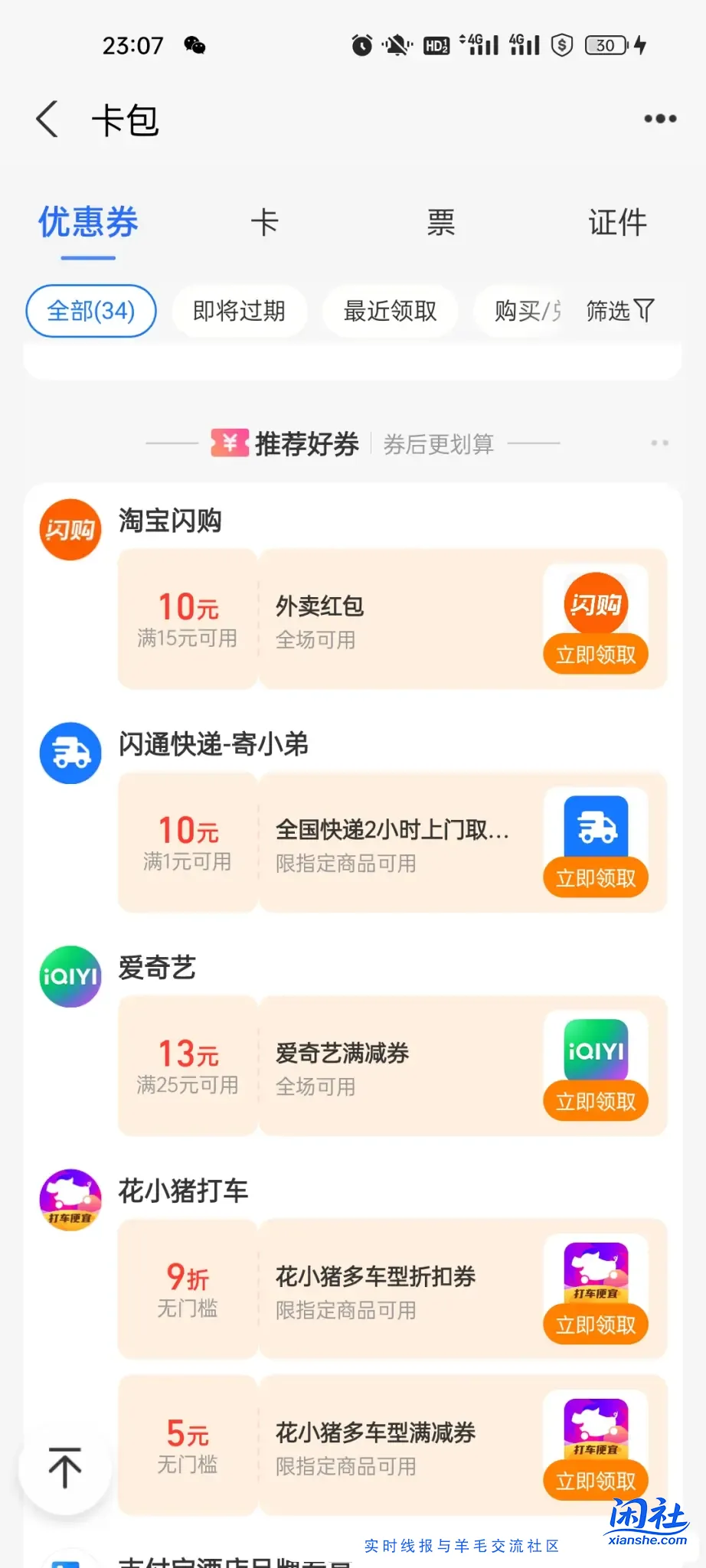The image size is (706, 1568).
Task: Tap the 闪通快递 blue truck icon
Action: [70, 753]
